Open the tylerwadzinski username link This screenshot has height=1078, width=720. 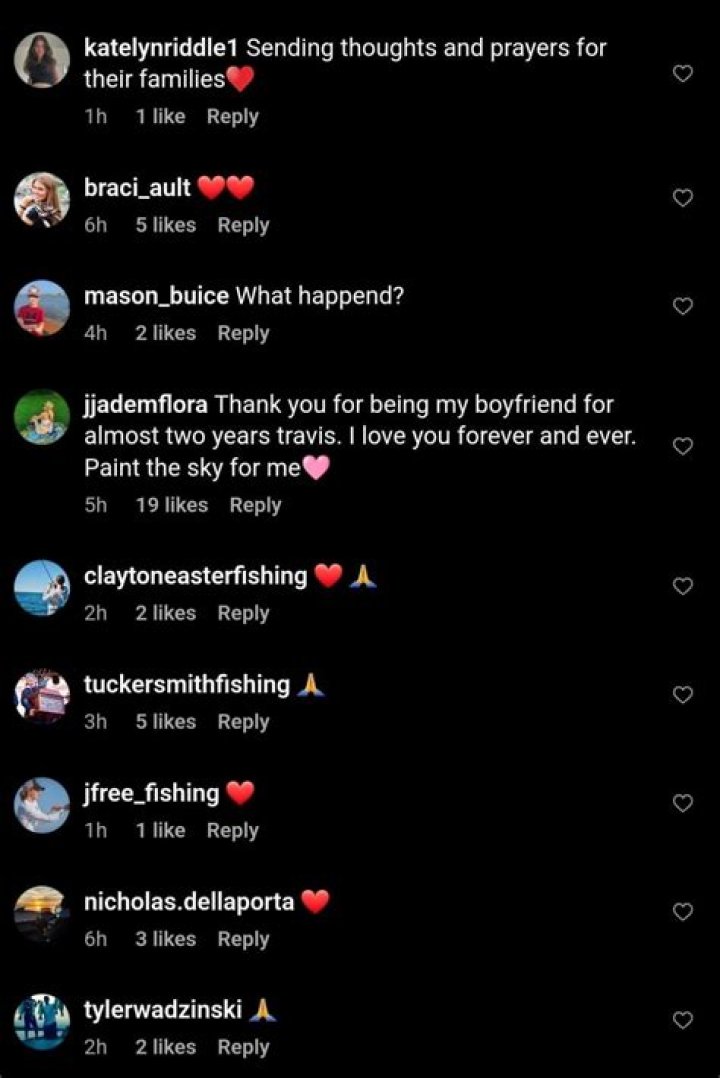pyautogui.click(x=163, y=1010)
